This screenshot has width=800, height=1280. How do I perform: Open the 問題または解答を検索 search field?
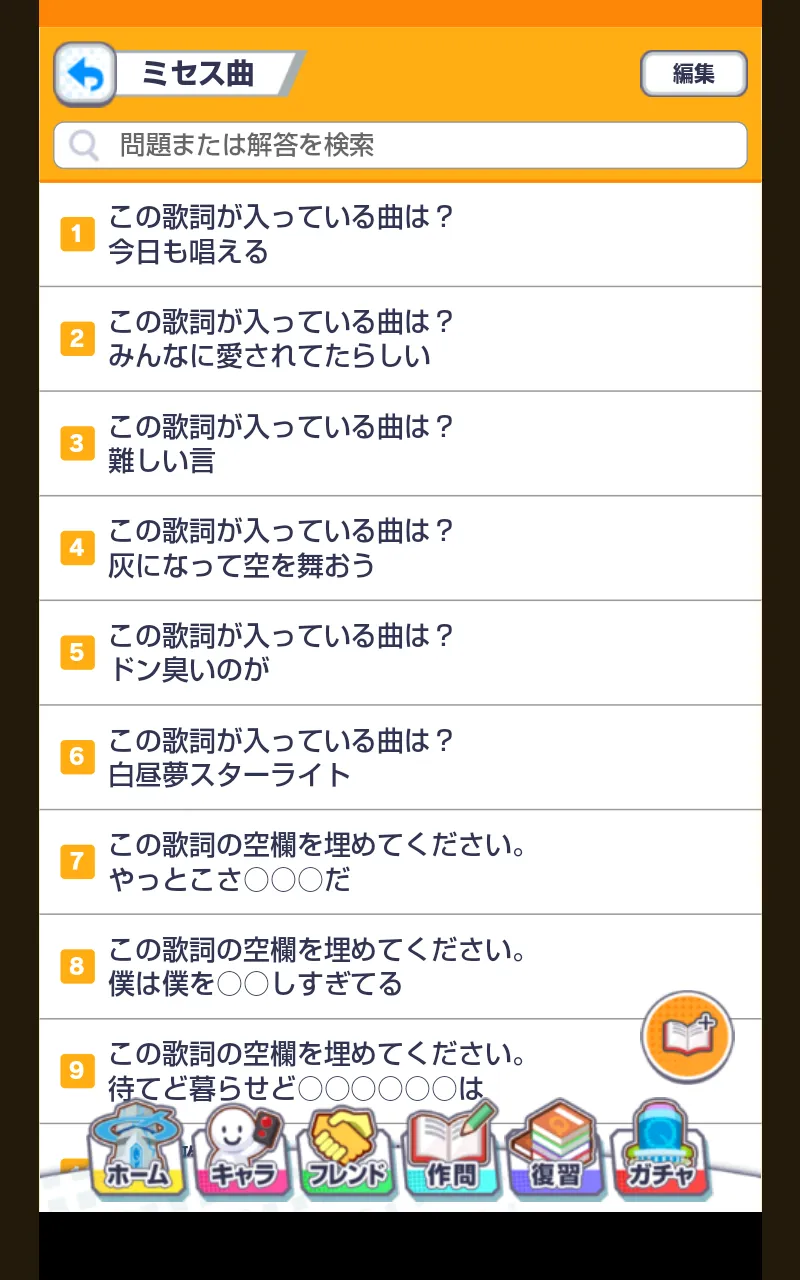point(400,145)
